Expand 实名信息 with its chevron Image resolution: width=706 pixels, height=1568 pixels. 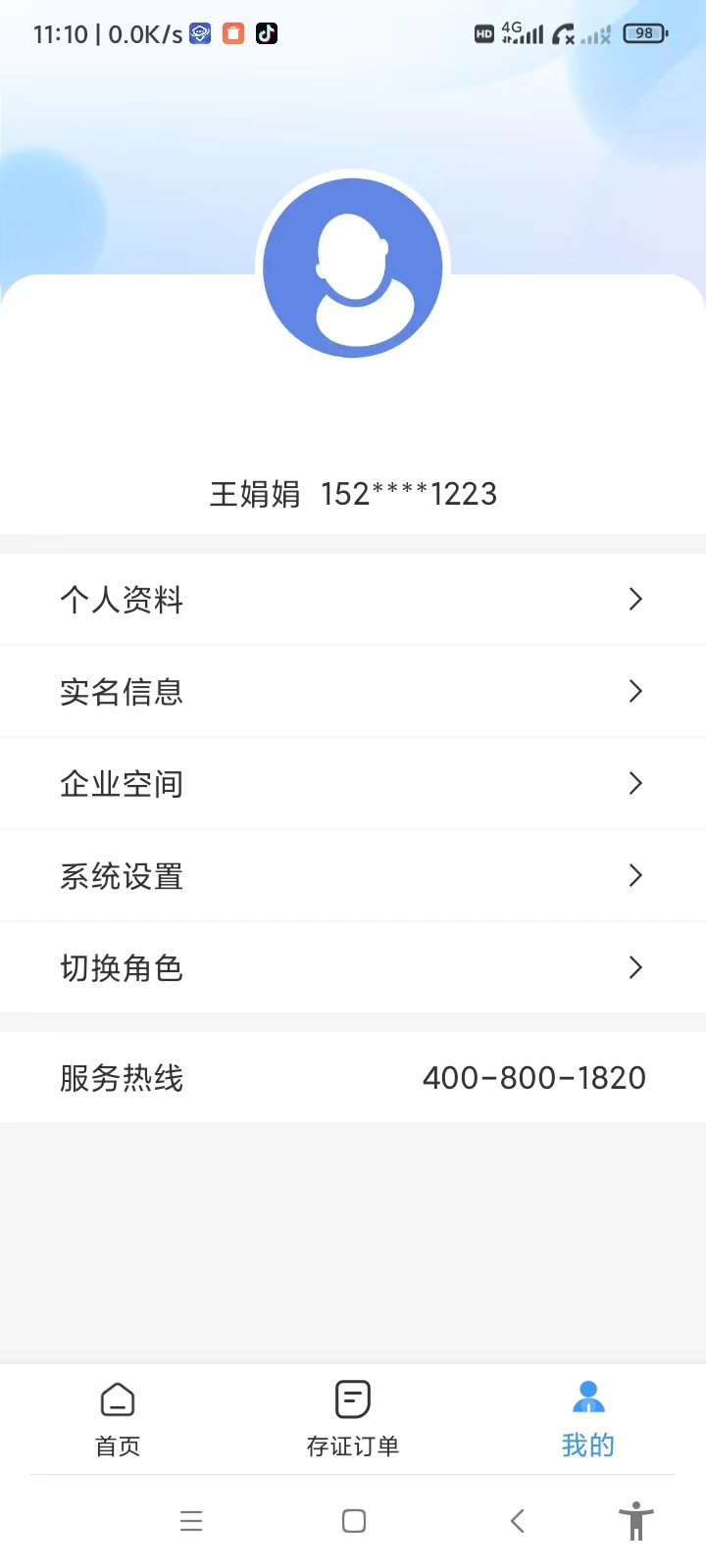coord(635,691)
